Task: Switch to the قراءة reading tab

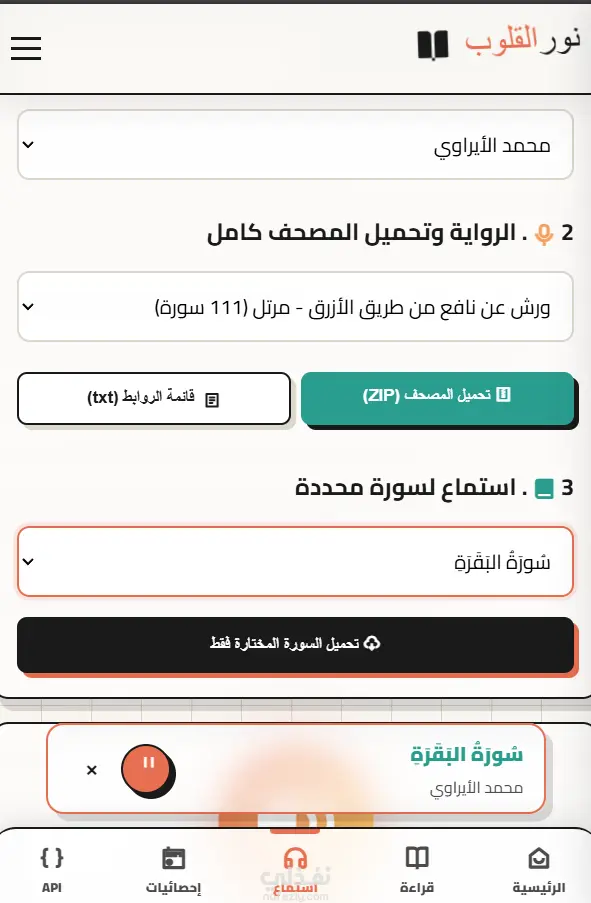Action: (x=417, y=871)
